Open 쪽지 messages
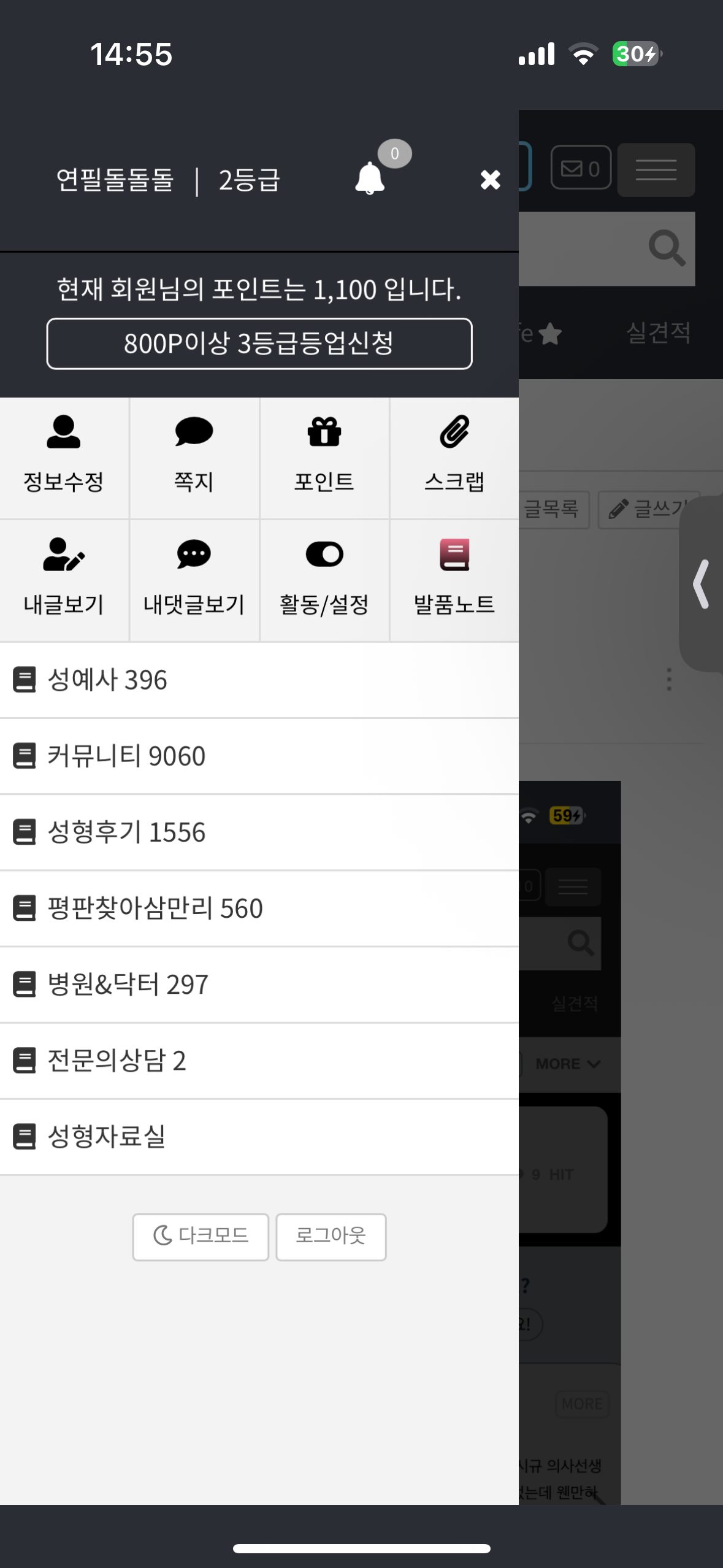 click(x=194, y=458)
